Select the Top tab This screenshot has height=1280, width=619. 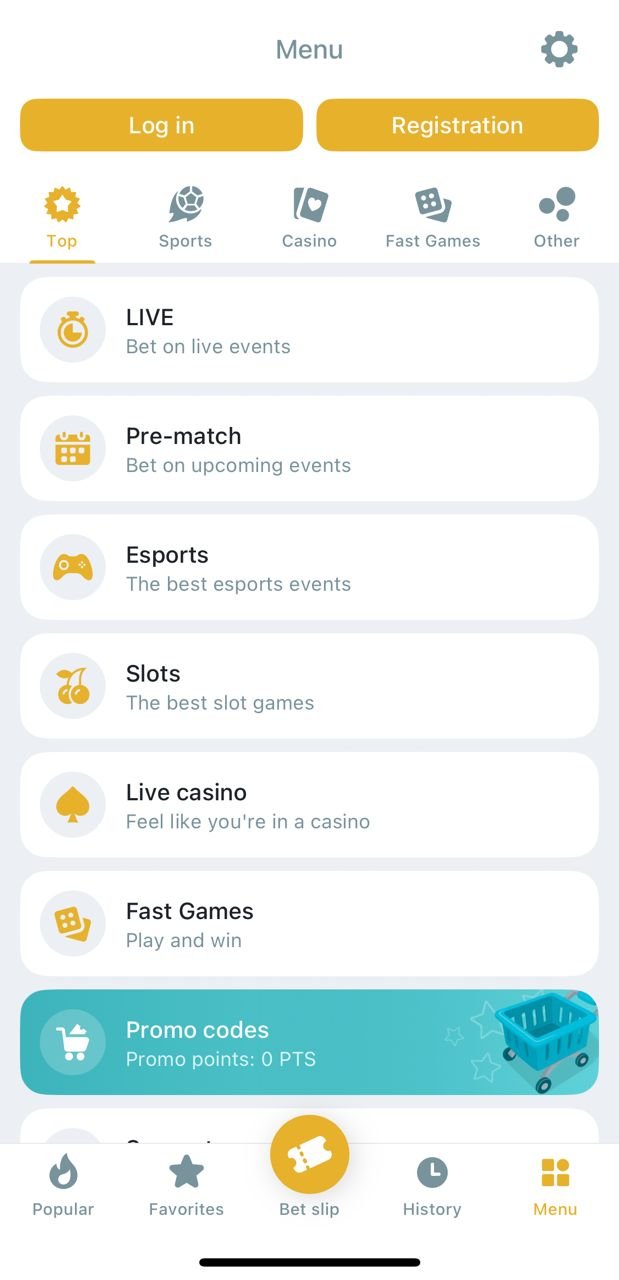(62, 219)
